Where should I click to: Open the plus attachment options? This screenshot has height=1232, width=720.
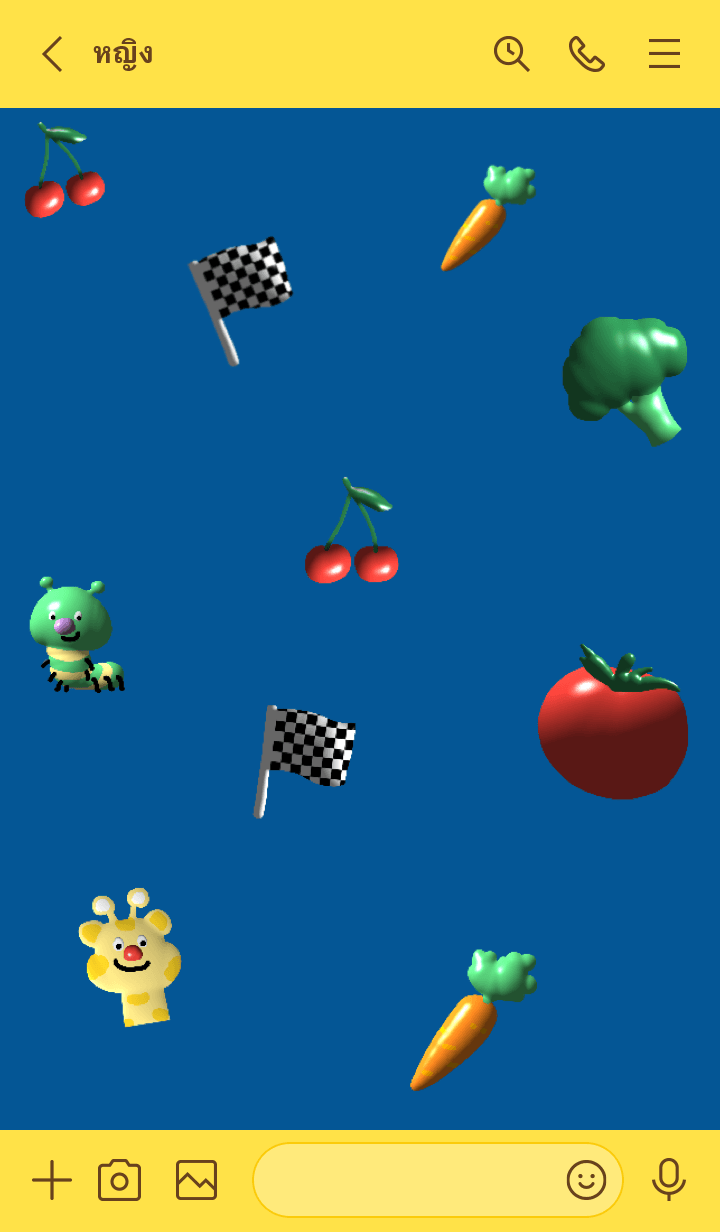51,1180
